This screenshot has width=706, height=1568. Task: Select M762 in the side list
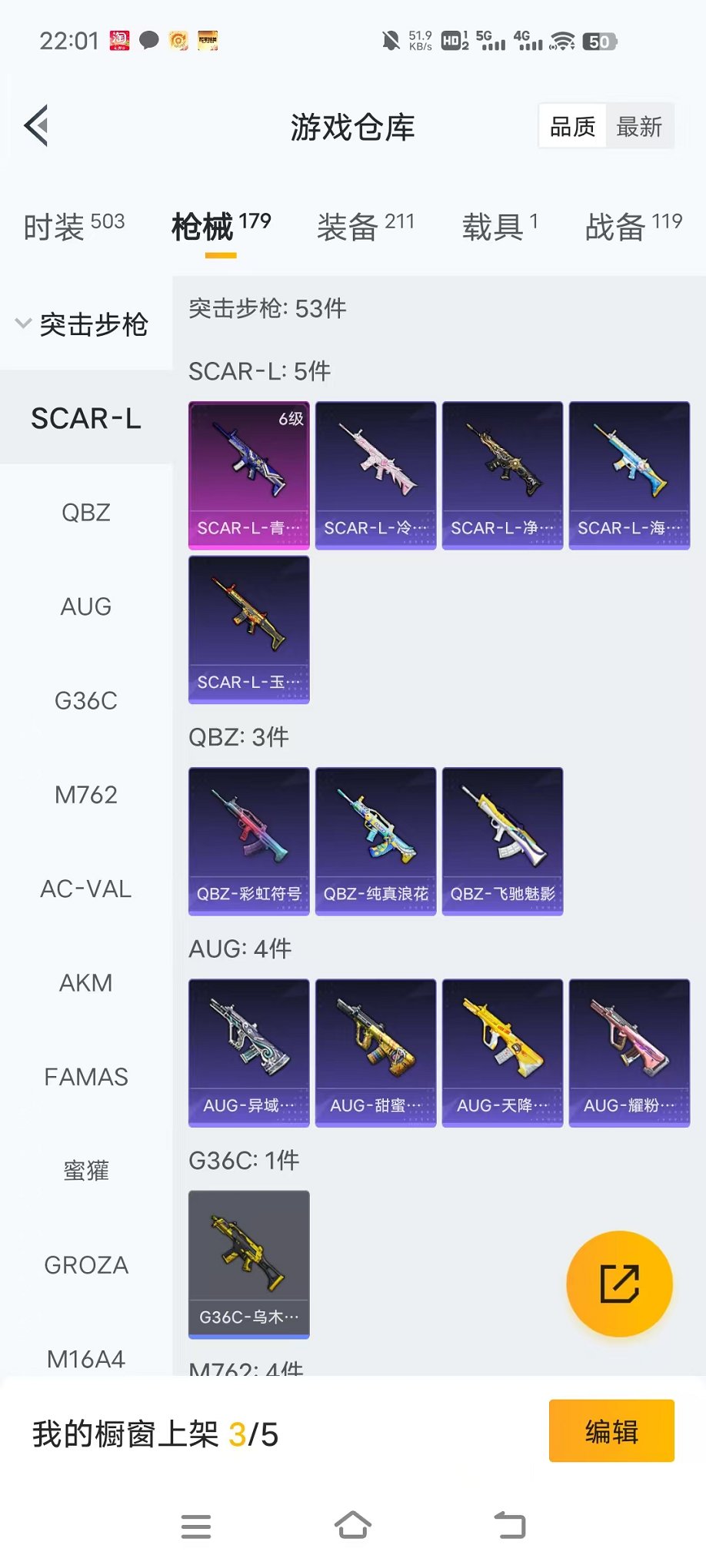click(x=86, y=795)
